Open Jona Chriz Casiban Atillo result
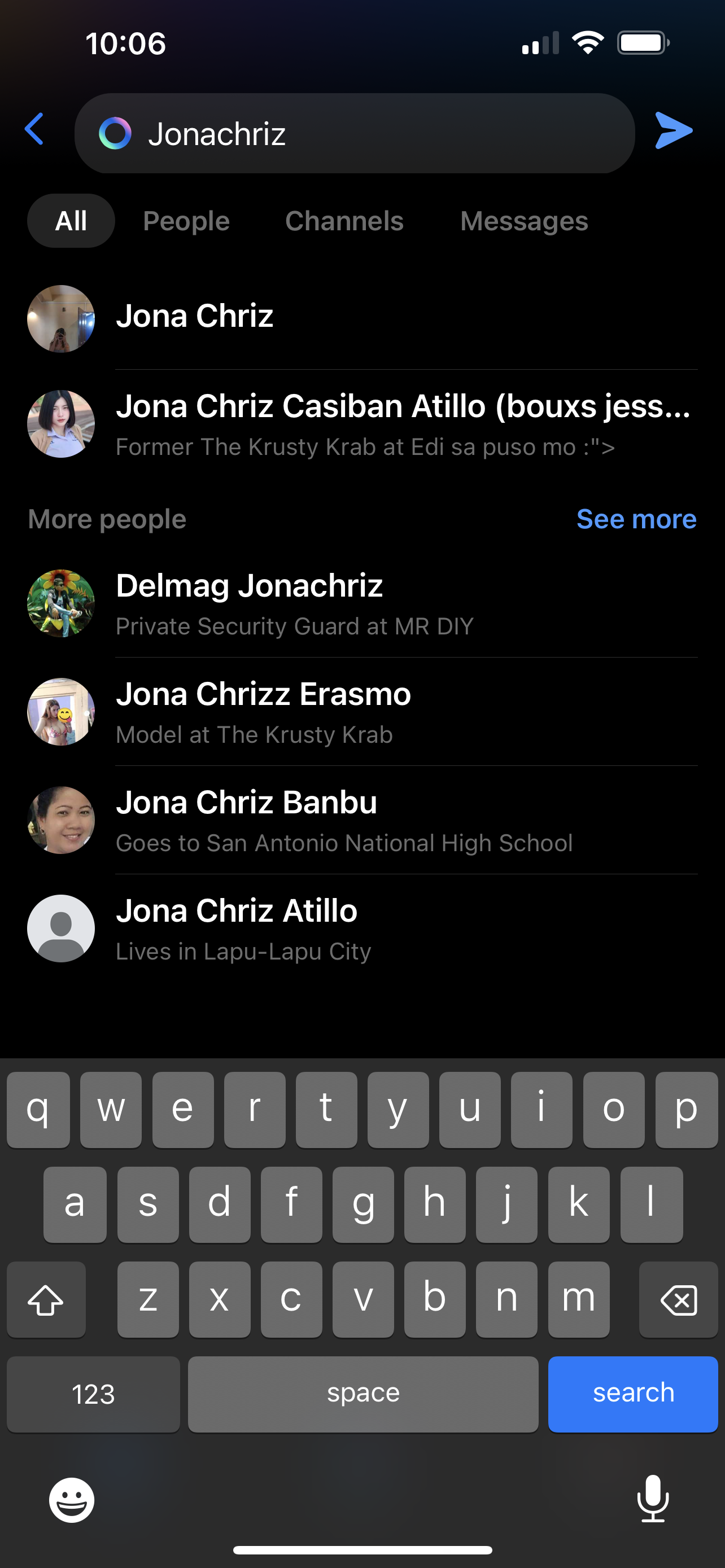Image resolution: width=725 pixels, height=1568 pixels. pos(362,424)
